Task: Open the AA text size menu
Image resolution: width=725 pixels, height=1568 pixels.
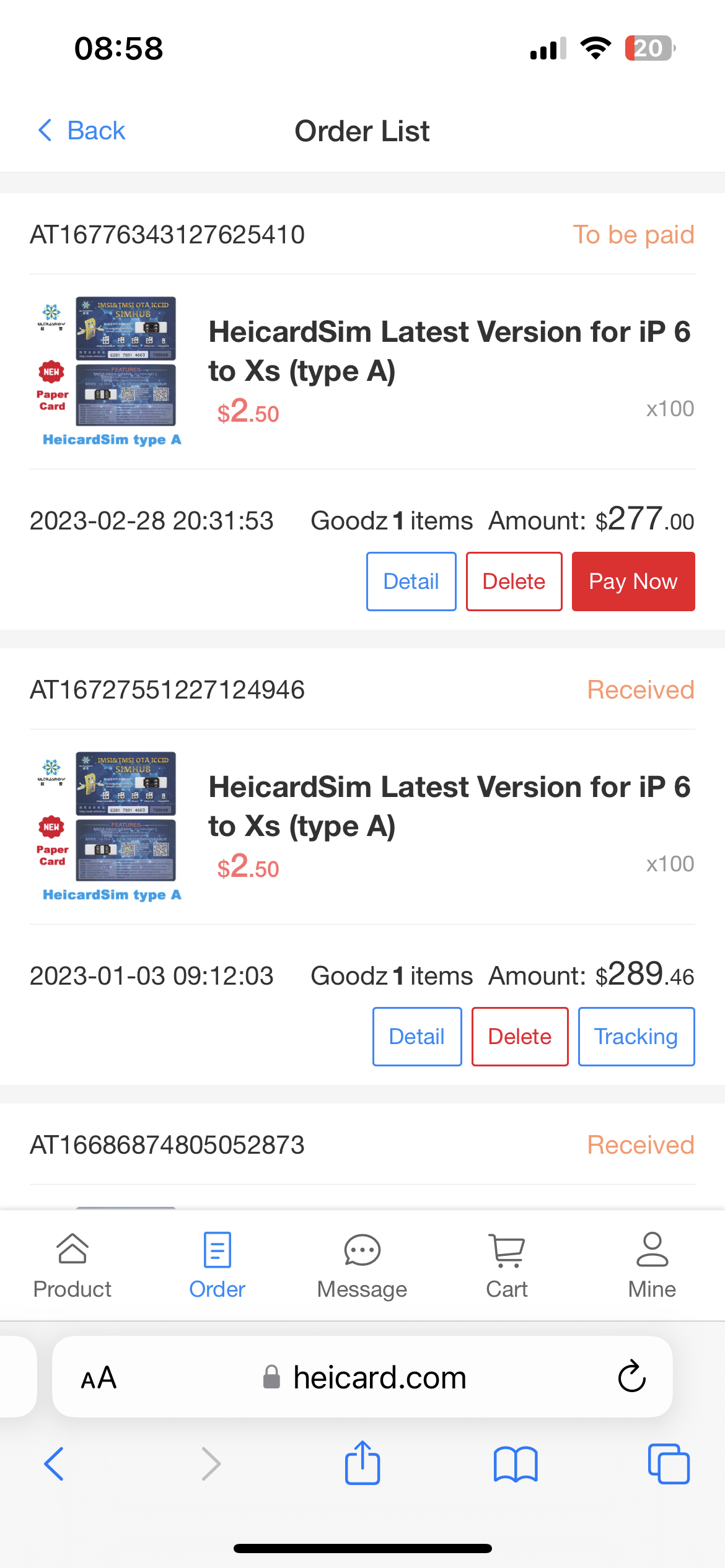Action: tap(99, 1378)
